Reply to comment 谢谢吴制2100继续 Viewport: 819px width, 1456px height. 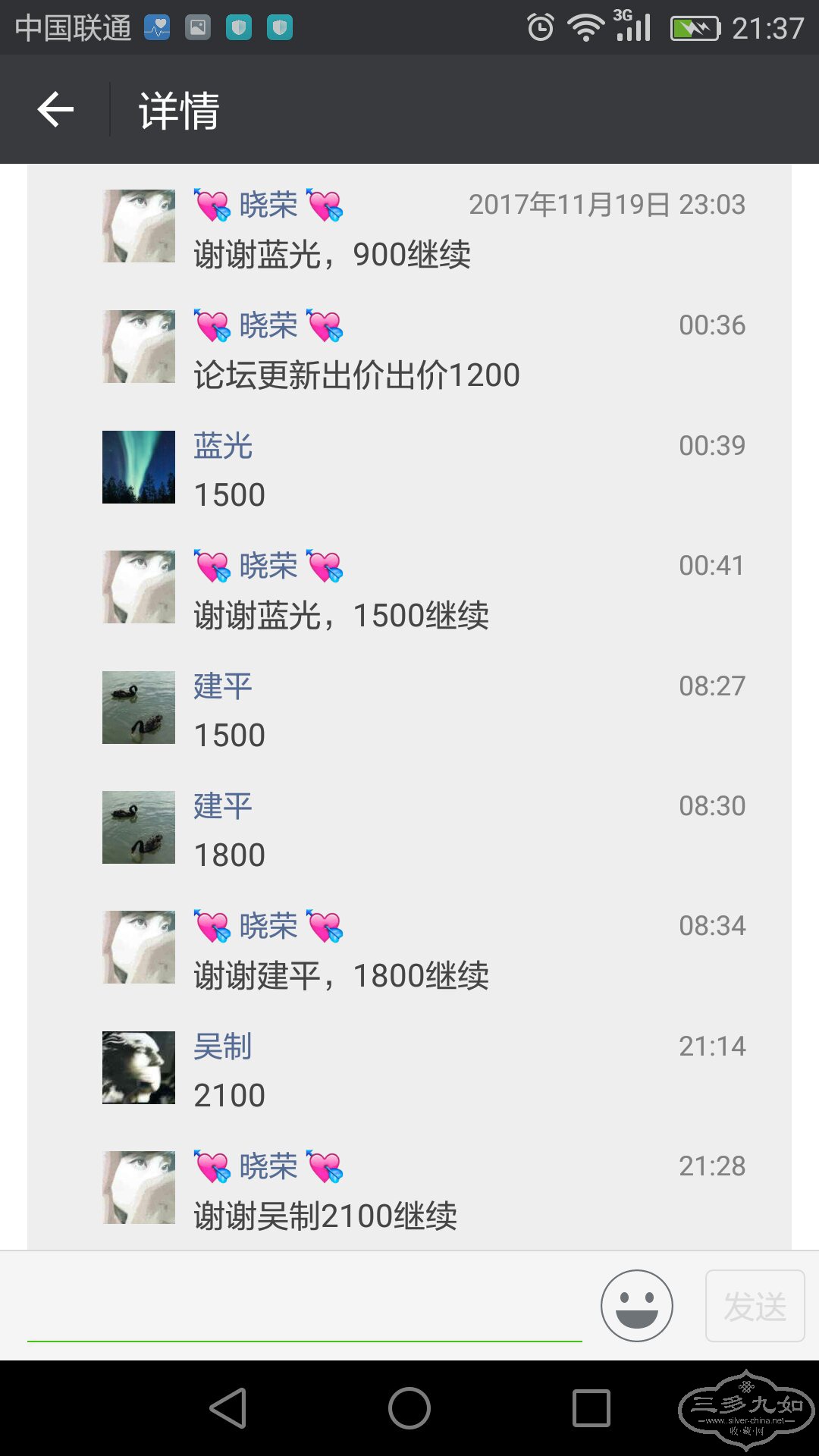click(325, 1216)
